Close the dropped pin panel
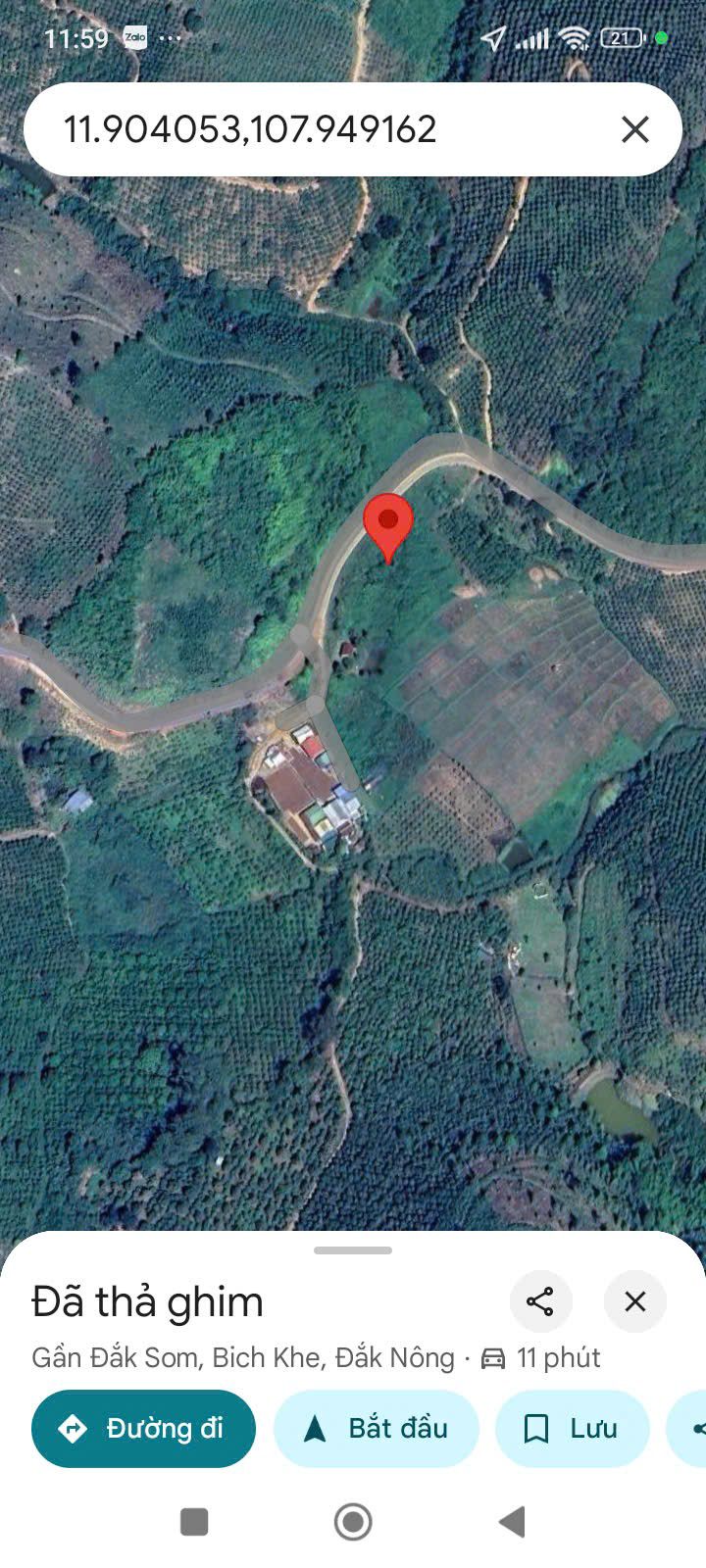Image resolution: width=706 pixels, height=1568 pixels. click(635, 1301)
